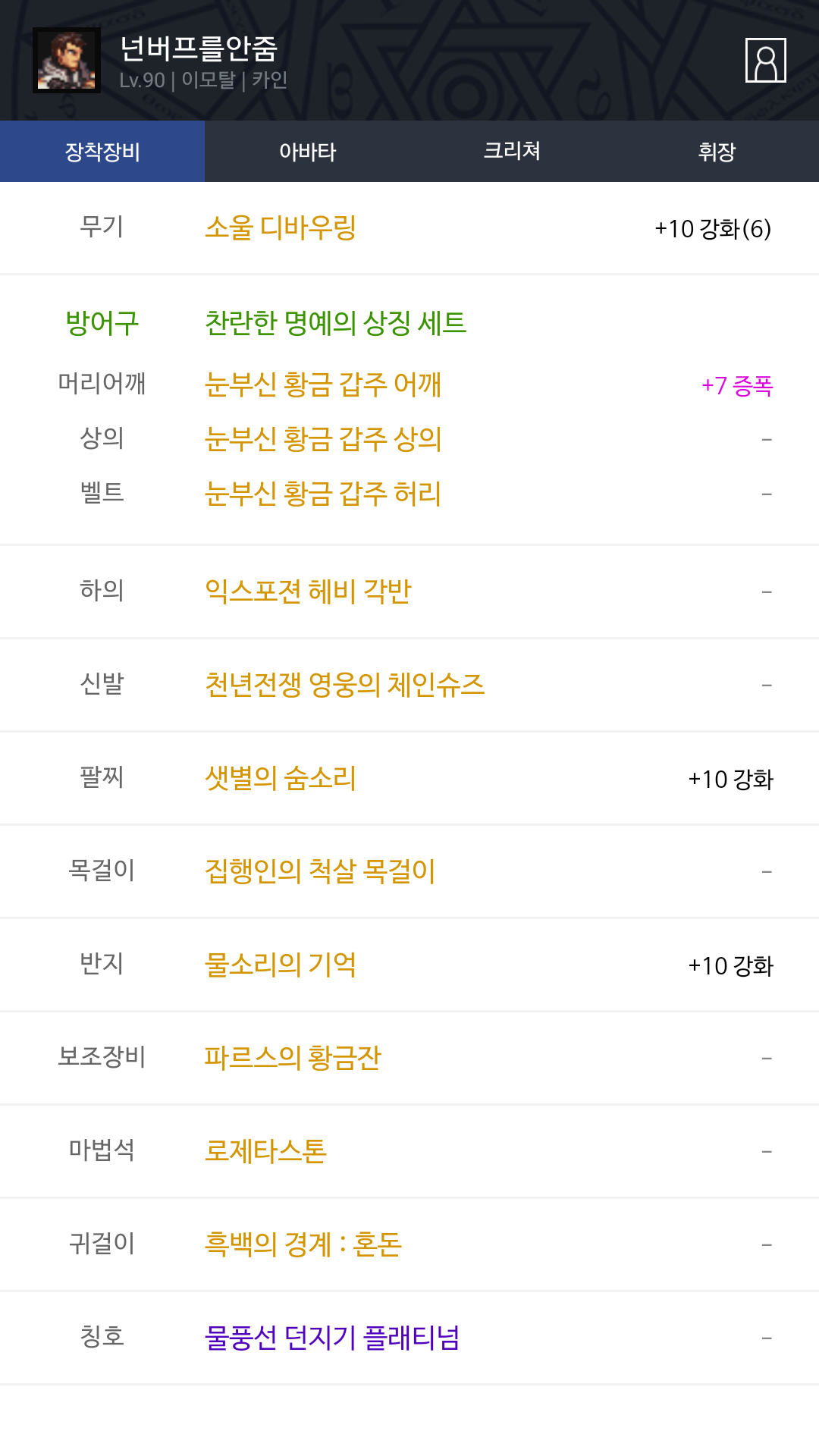Open the character profile icon
The width and height of the screenshot is (819, 1456).
click(x=765, y=60)
